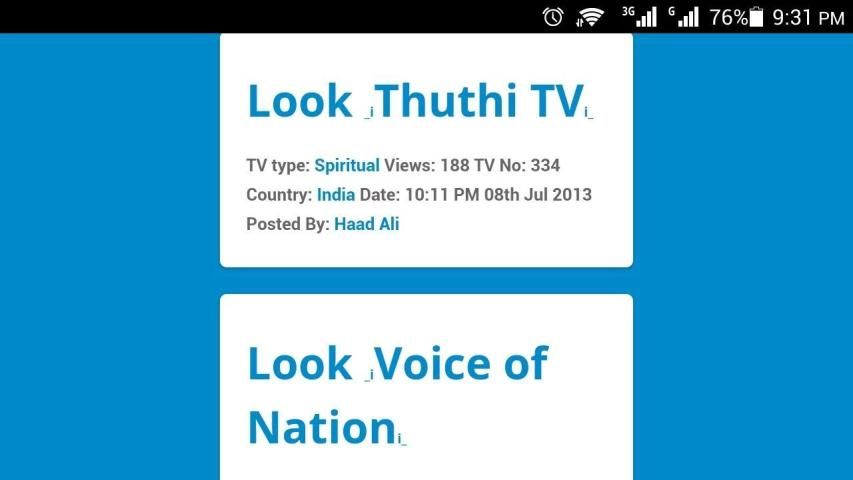This screenshot has height=480, width=853.
Task: View poster Haad Ali's profile
Action: tap(366, 224)
